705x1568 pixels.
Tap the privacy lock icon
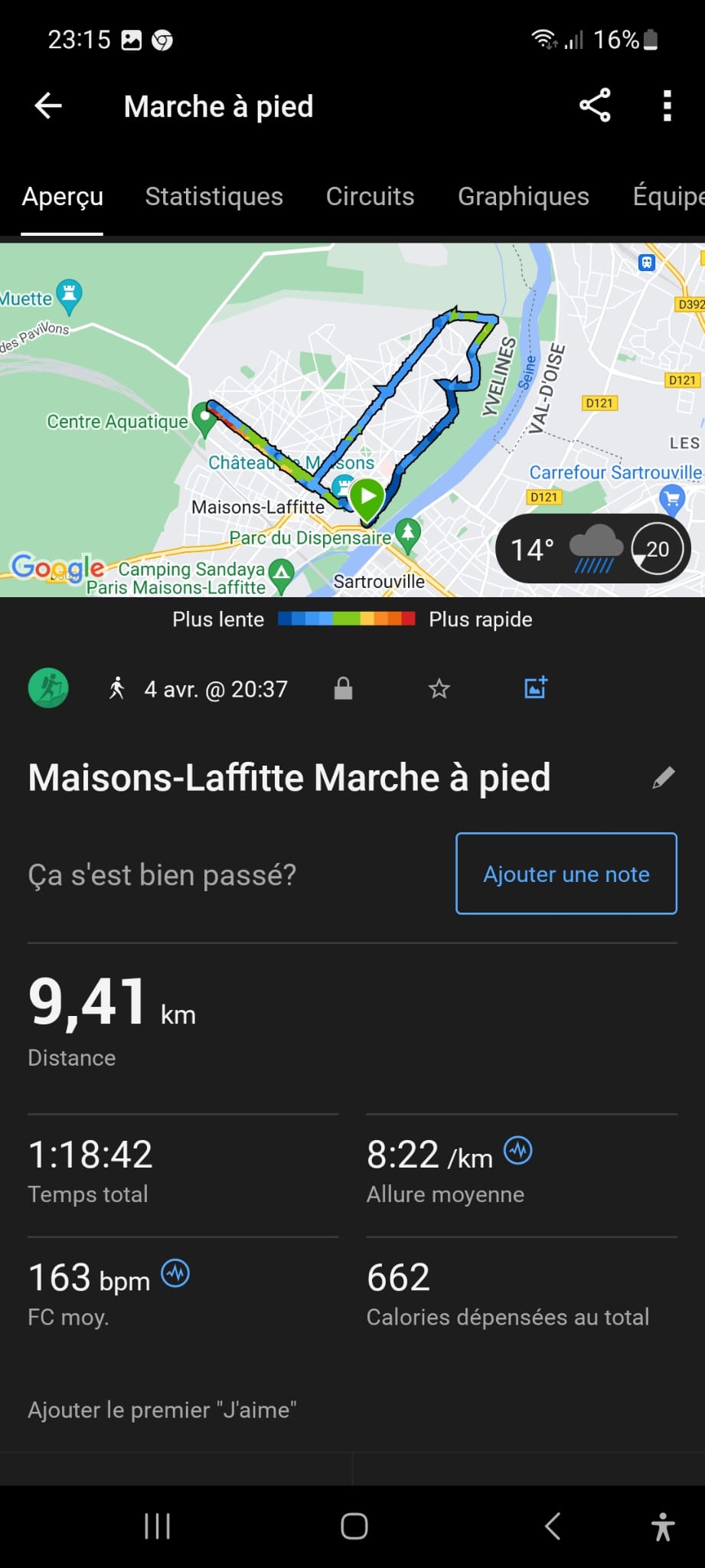tap(344, 688)
